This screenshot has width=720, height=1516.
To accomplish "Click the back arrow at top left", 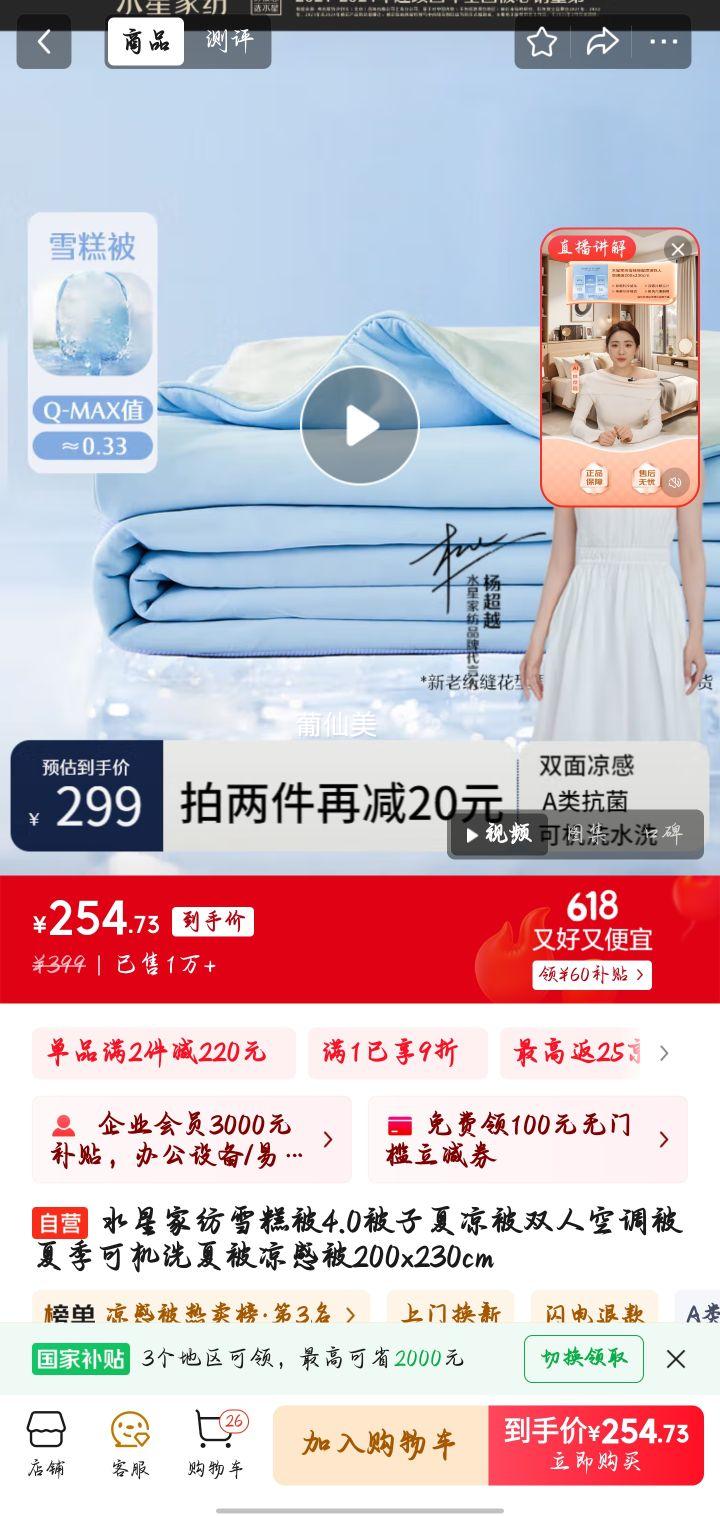I will (43, 43).
